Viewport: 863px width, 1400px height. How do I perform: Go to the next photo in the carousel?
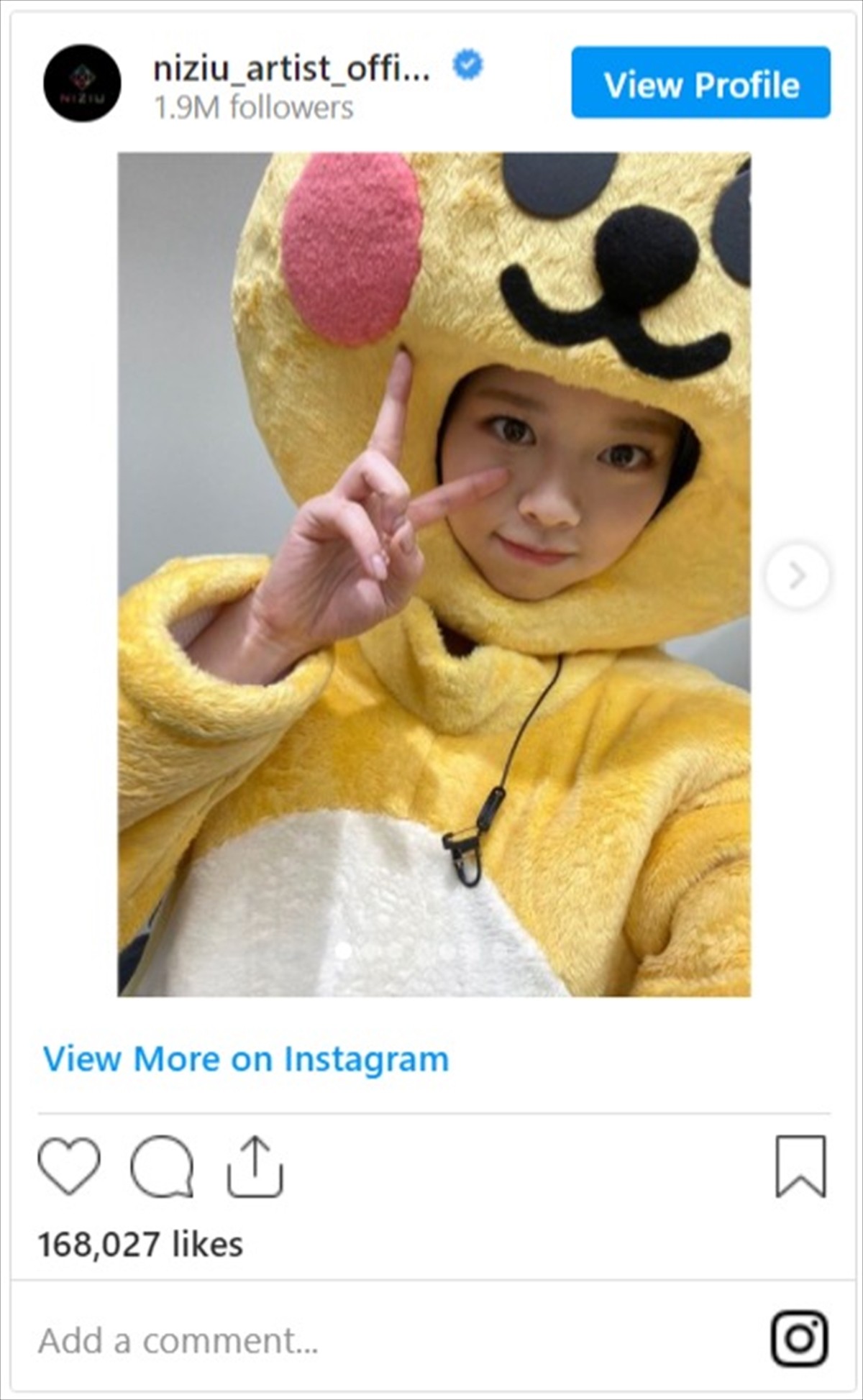coord(796,575)
